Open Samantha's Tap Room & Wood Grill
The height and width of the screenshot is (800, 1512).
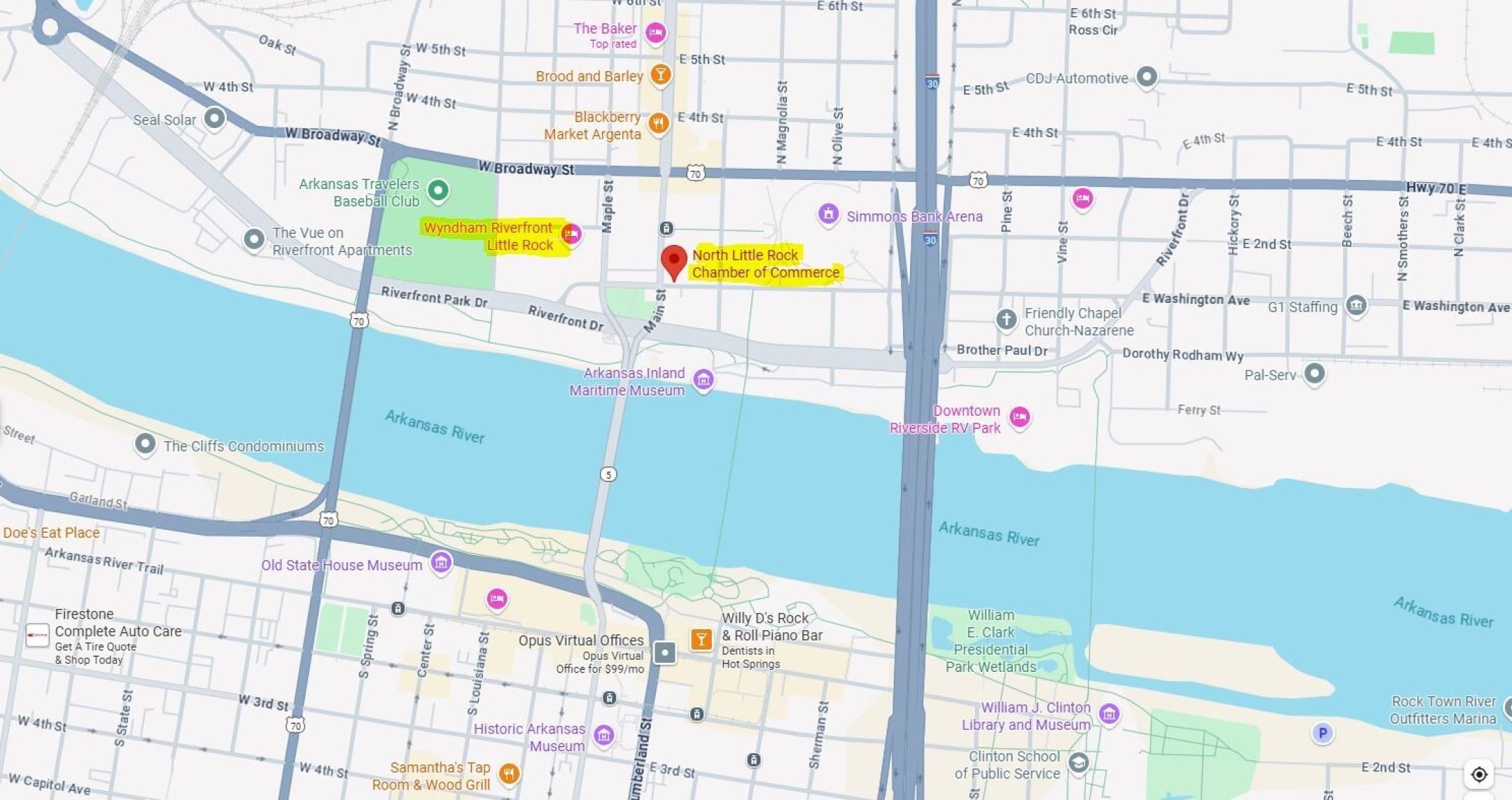[x=509, y=774]
